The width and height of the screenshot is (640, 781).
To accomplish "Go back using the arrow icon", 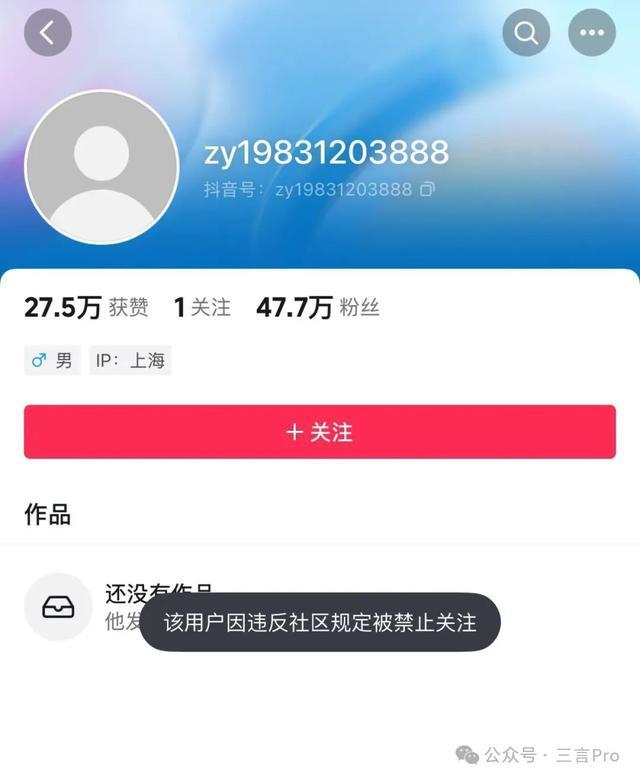I will (x=47, y=32).
